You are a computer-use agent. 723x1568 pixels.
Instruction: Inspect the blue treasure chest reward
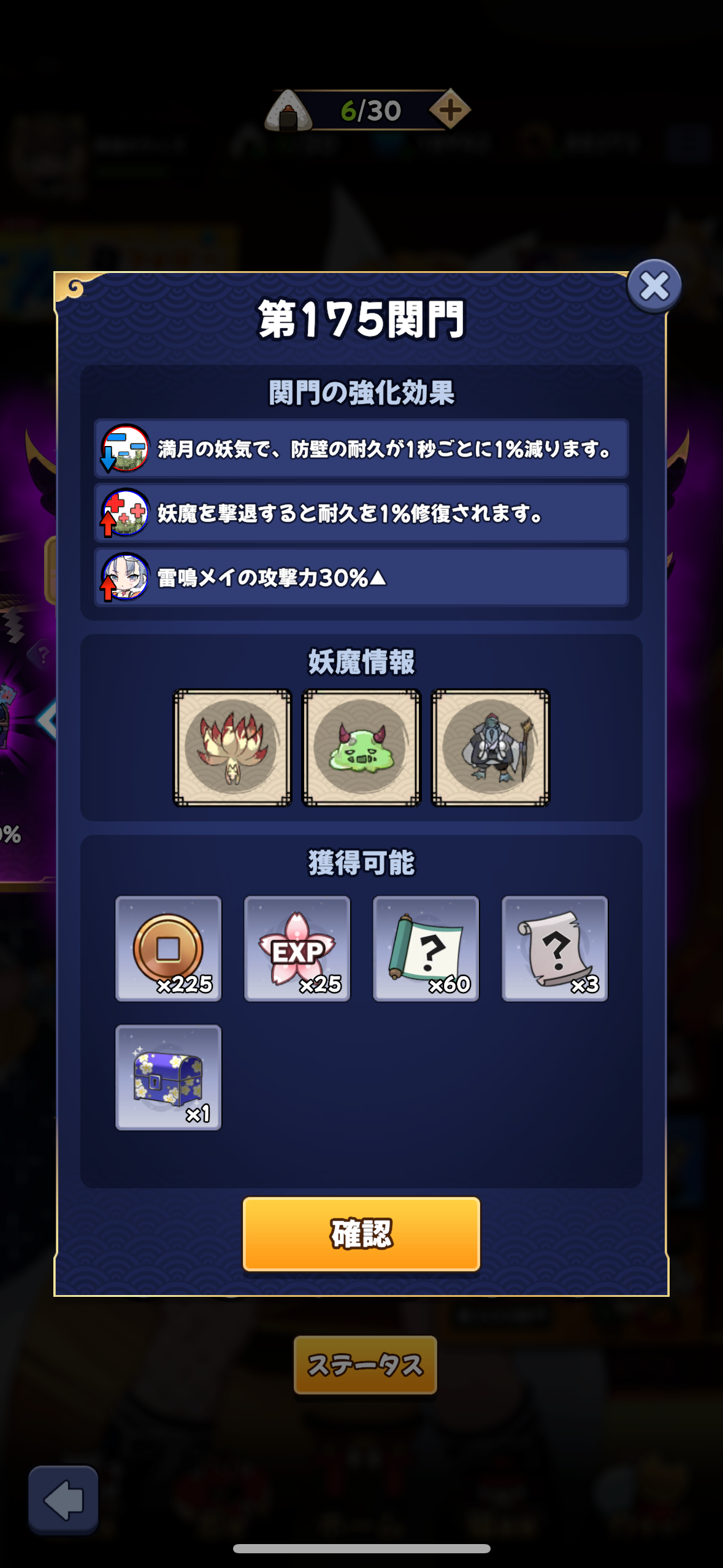tap(169, 1077)
